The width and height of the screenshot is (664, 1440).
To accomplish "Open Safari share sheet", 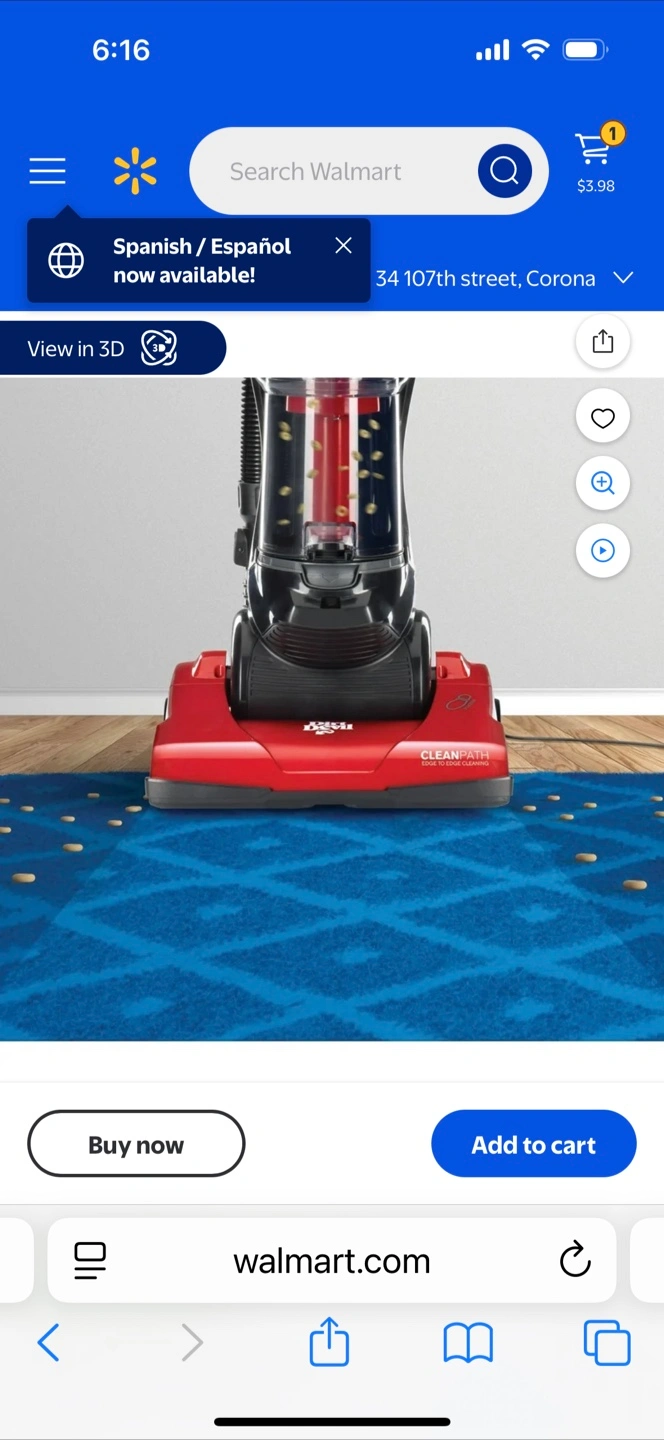I will click(329, 1342).
